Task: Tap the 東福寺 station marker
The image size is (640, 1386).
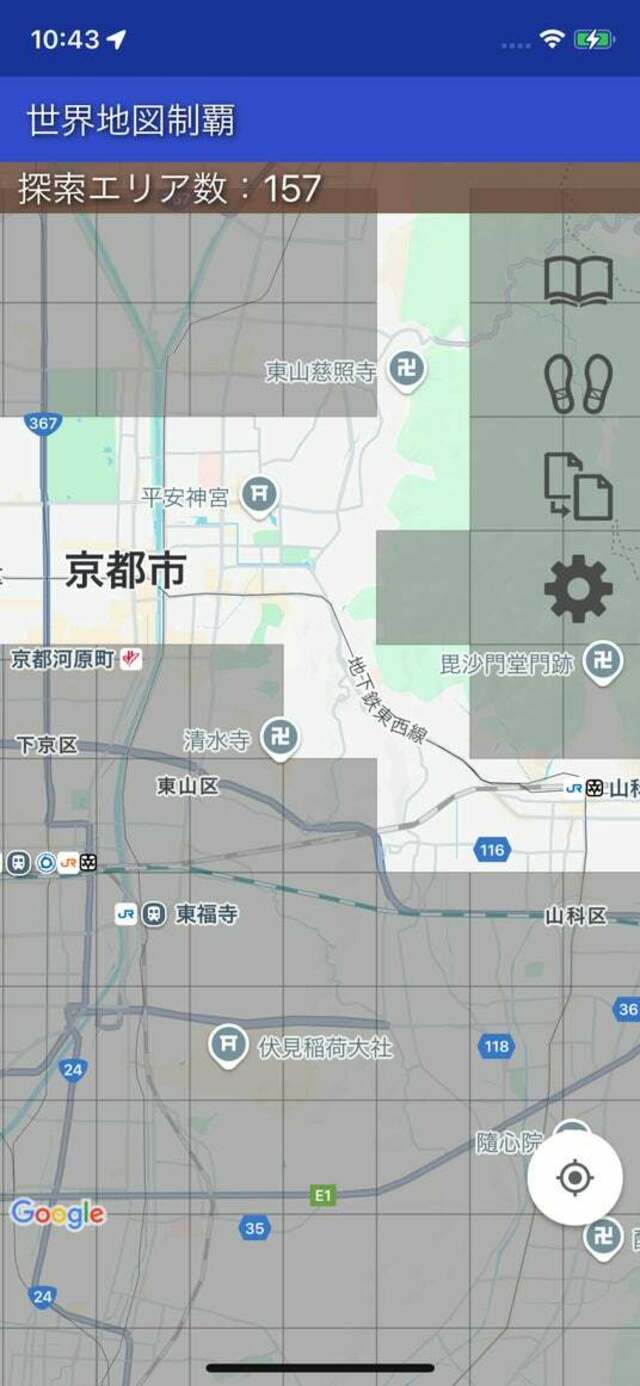Action: [153, 914]
